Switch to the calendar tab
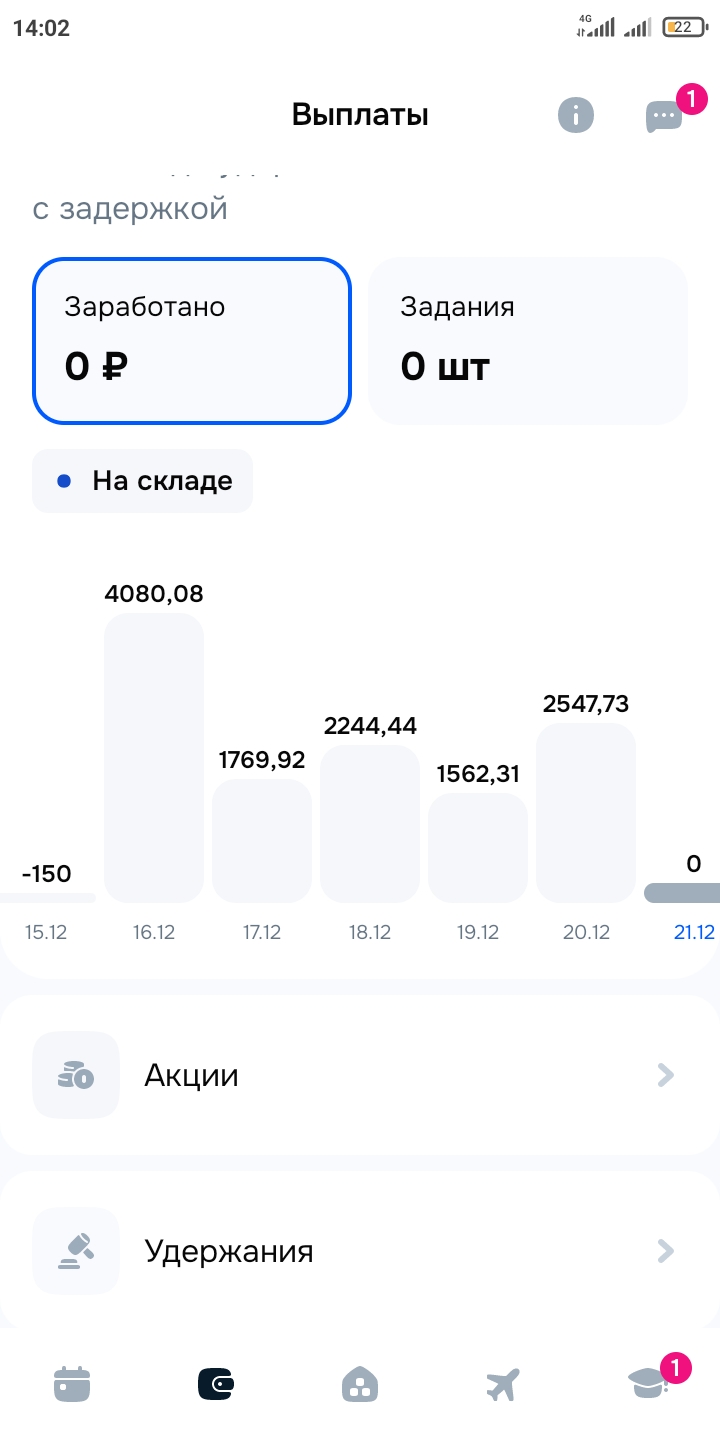 click(72, 1384)
